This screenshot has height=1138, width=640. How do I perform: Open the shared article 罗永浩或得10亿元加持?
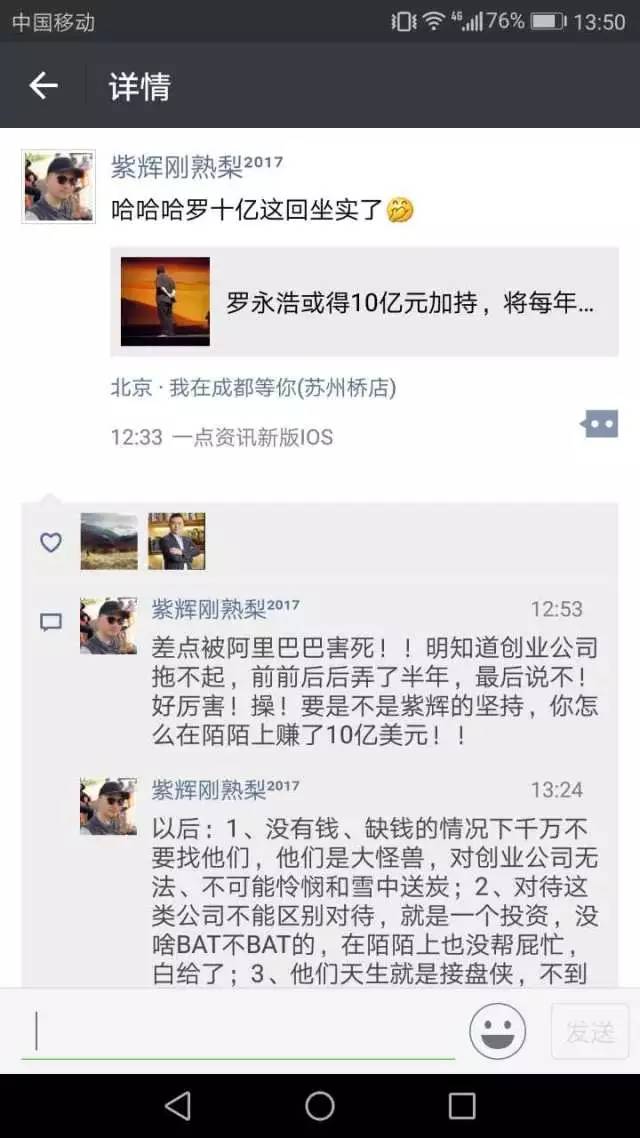364,302
